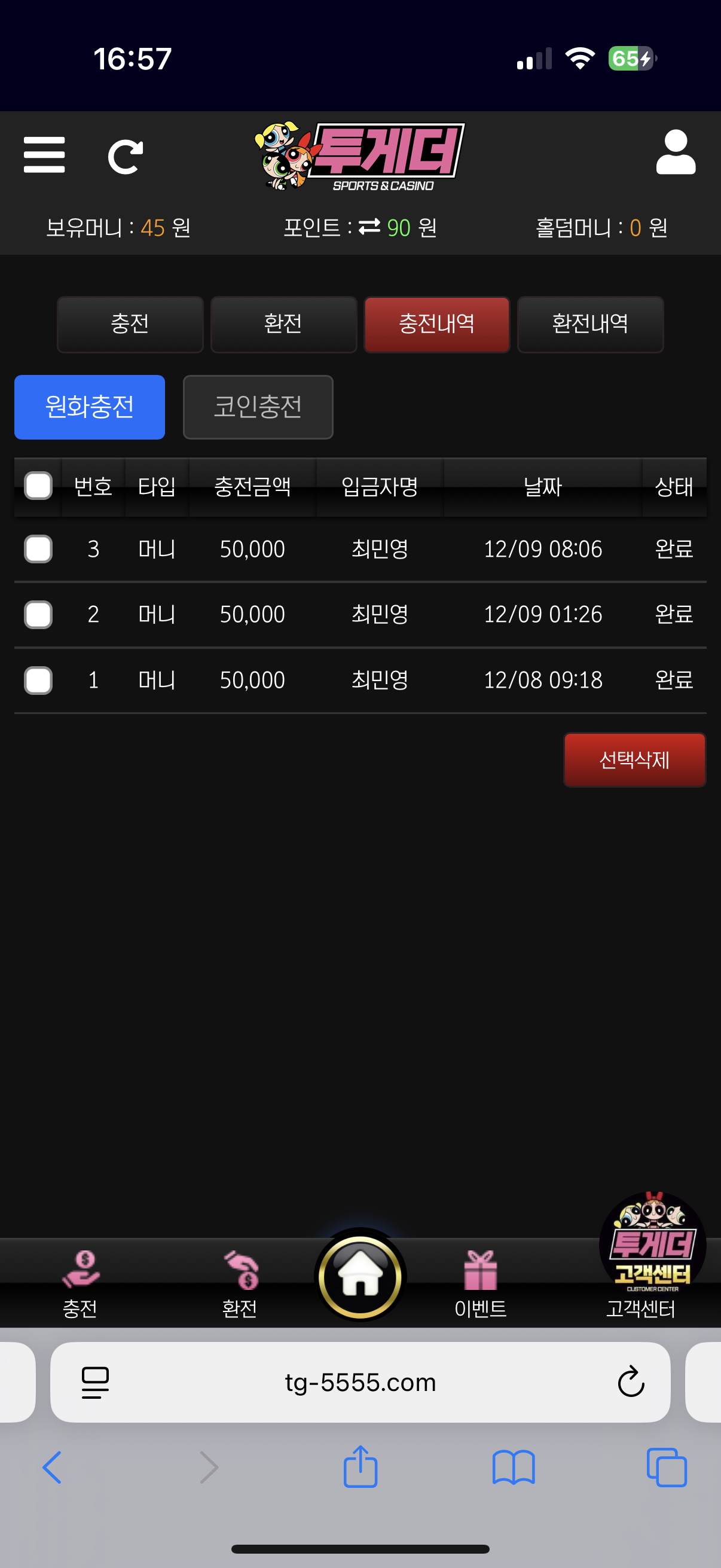Check the box for record number 2
Screen dimensions: 721x1568
point(38,614)
